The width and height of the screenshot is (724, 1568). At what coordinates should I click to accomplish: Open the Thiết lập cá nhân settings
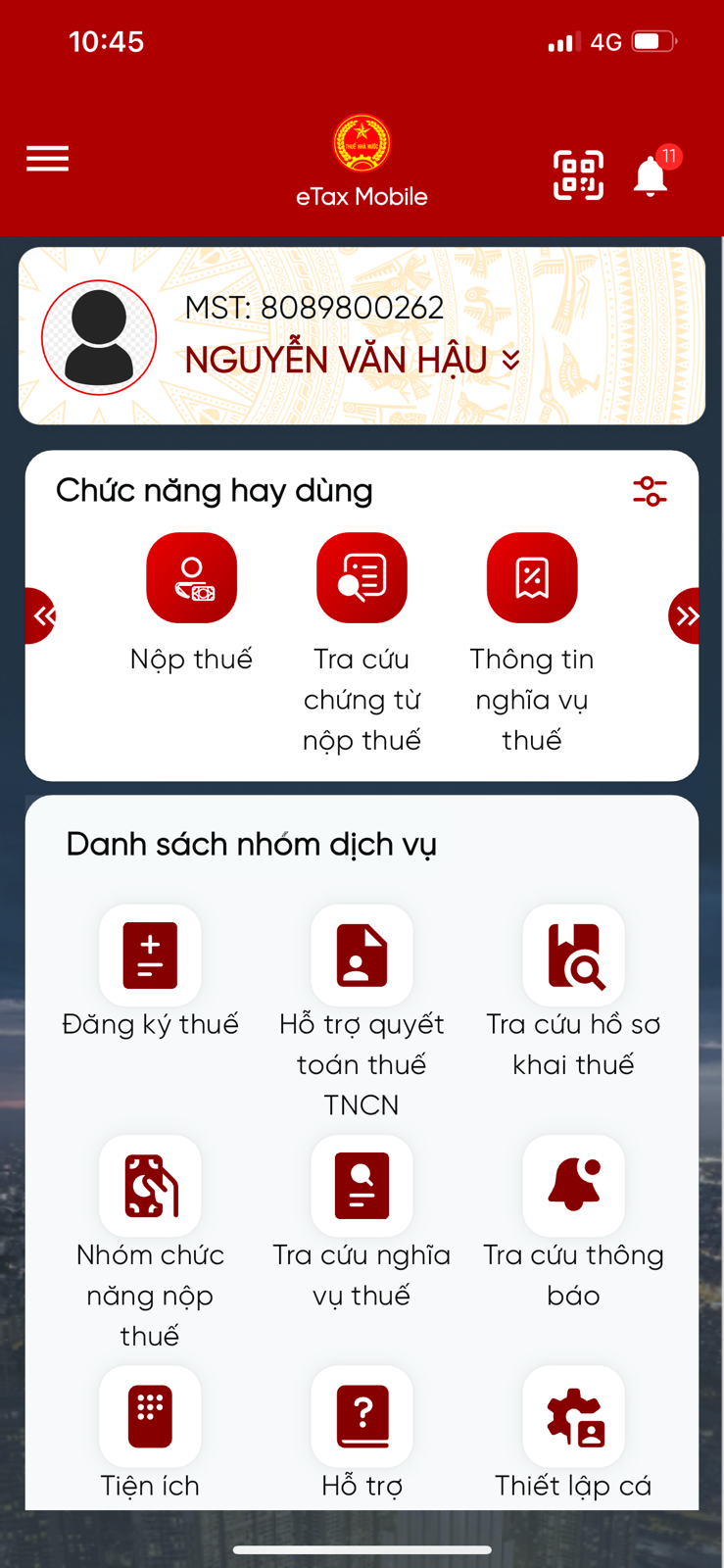(x=573, y=1417)
